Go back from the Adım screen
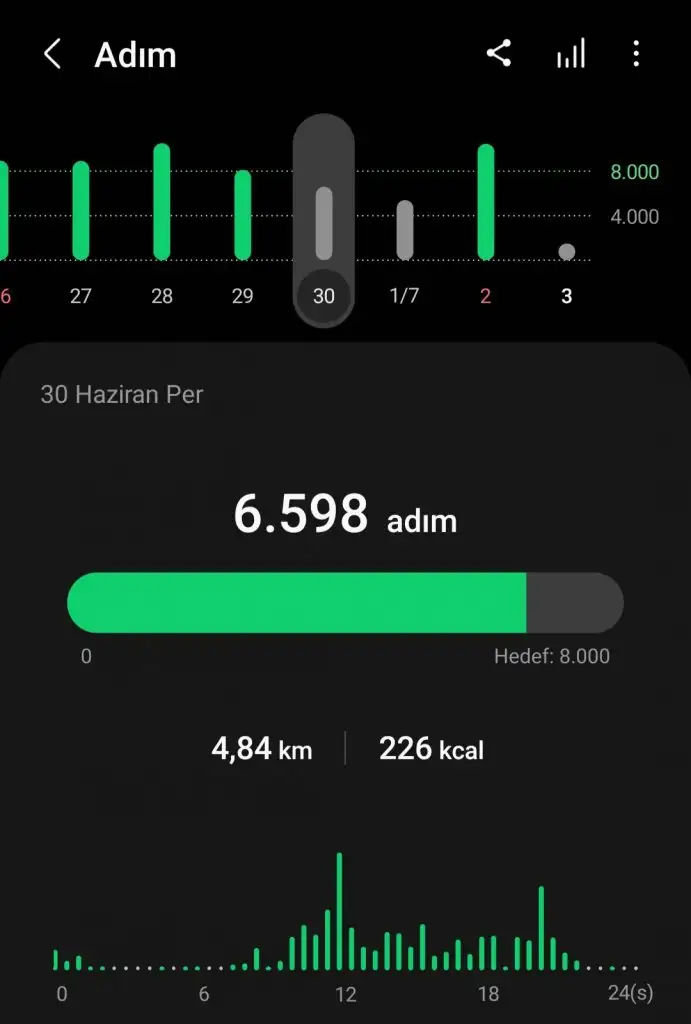 click(53, 55)
